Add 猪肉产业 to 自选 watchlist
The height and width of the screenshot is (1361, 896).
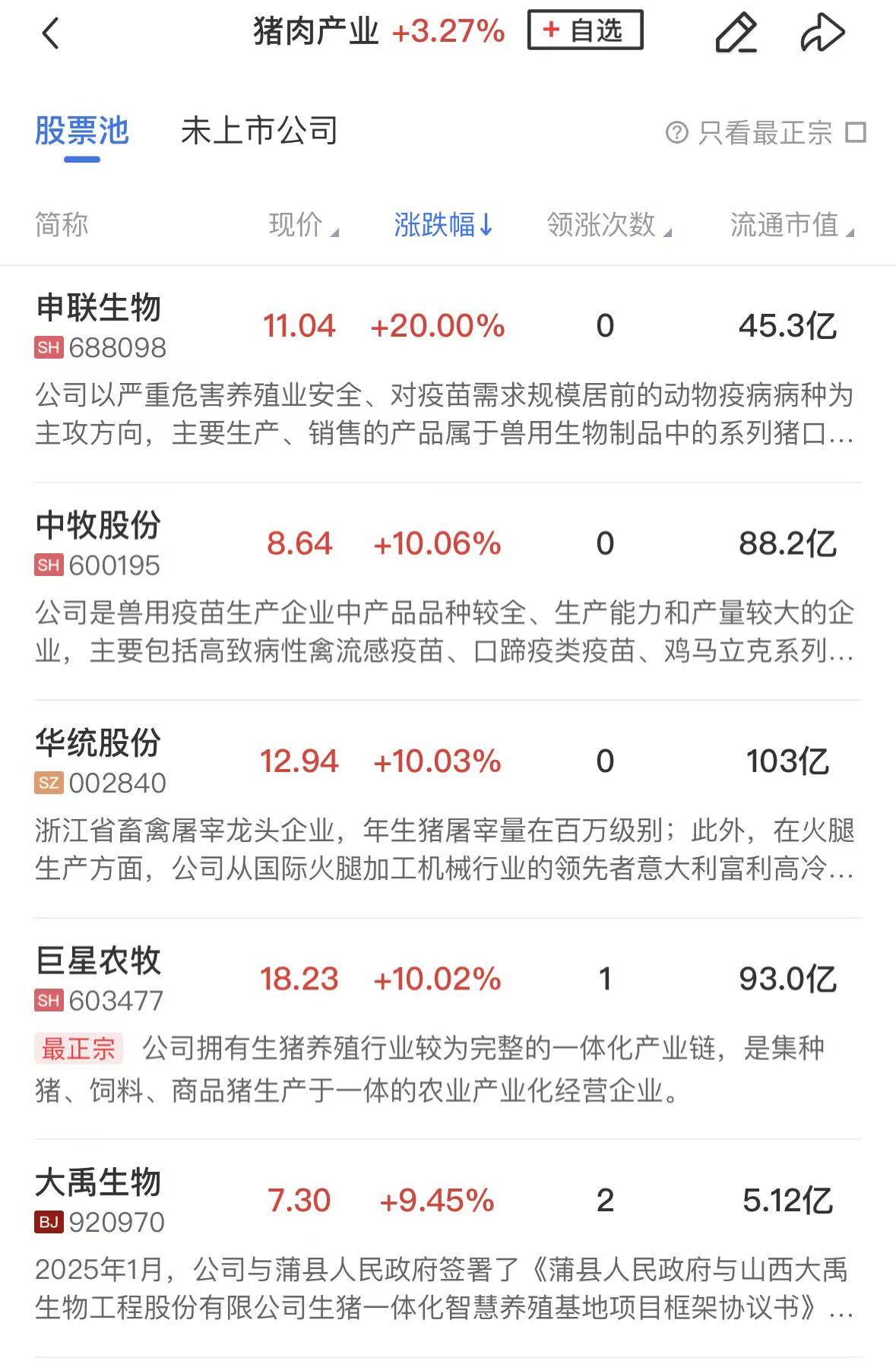tap(584, 30)
